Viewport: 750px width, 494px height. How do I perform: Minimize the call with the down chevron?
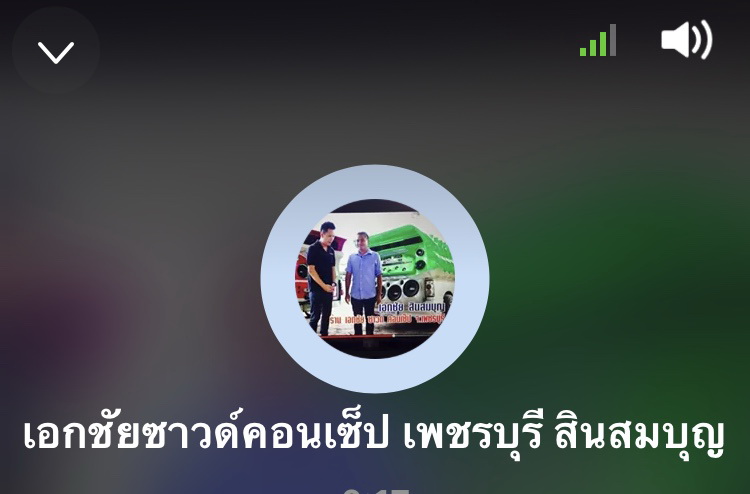[x=56, y=51]
